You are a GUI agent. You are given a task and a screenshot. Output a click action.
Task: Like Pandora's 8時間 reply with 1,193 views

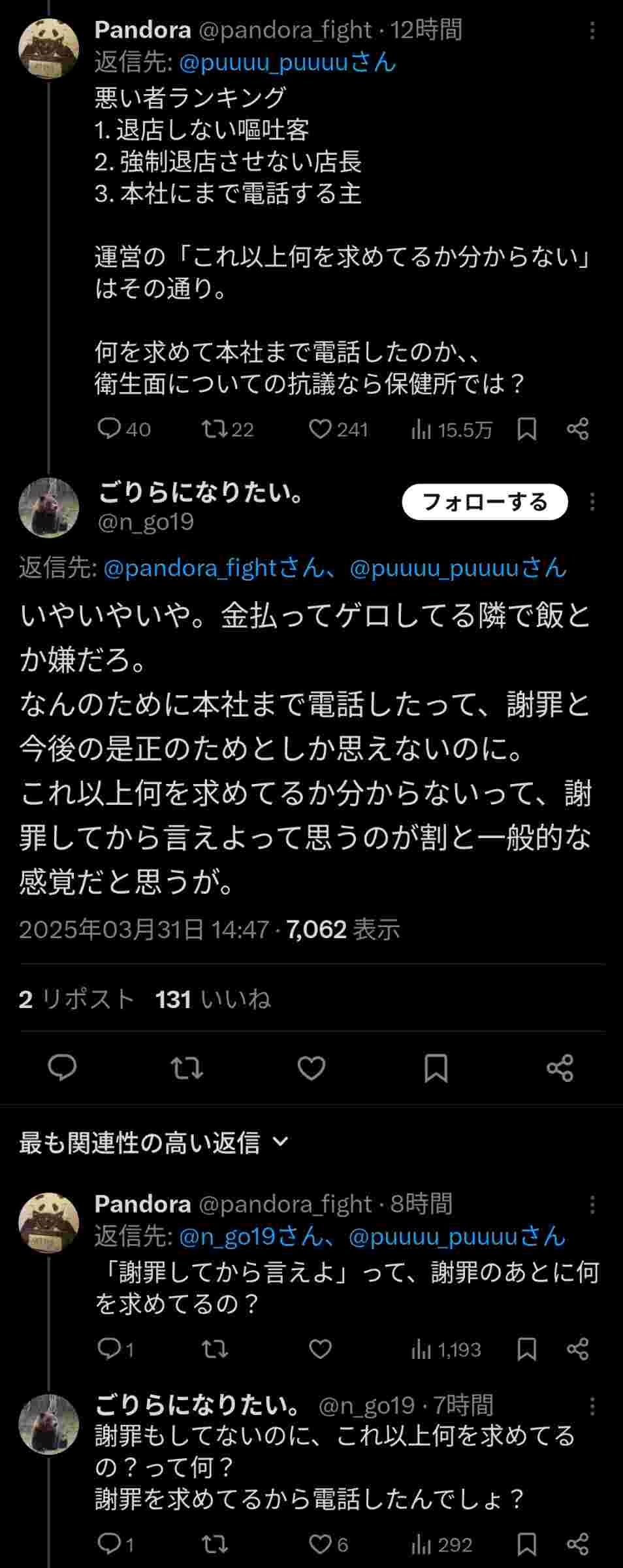click(320, 1349)
